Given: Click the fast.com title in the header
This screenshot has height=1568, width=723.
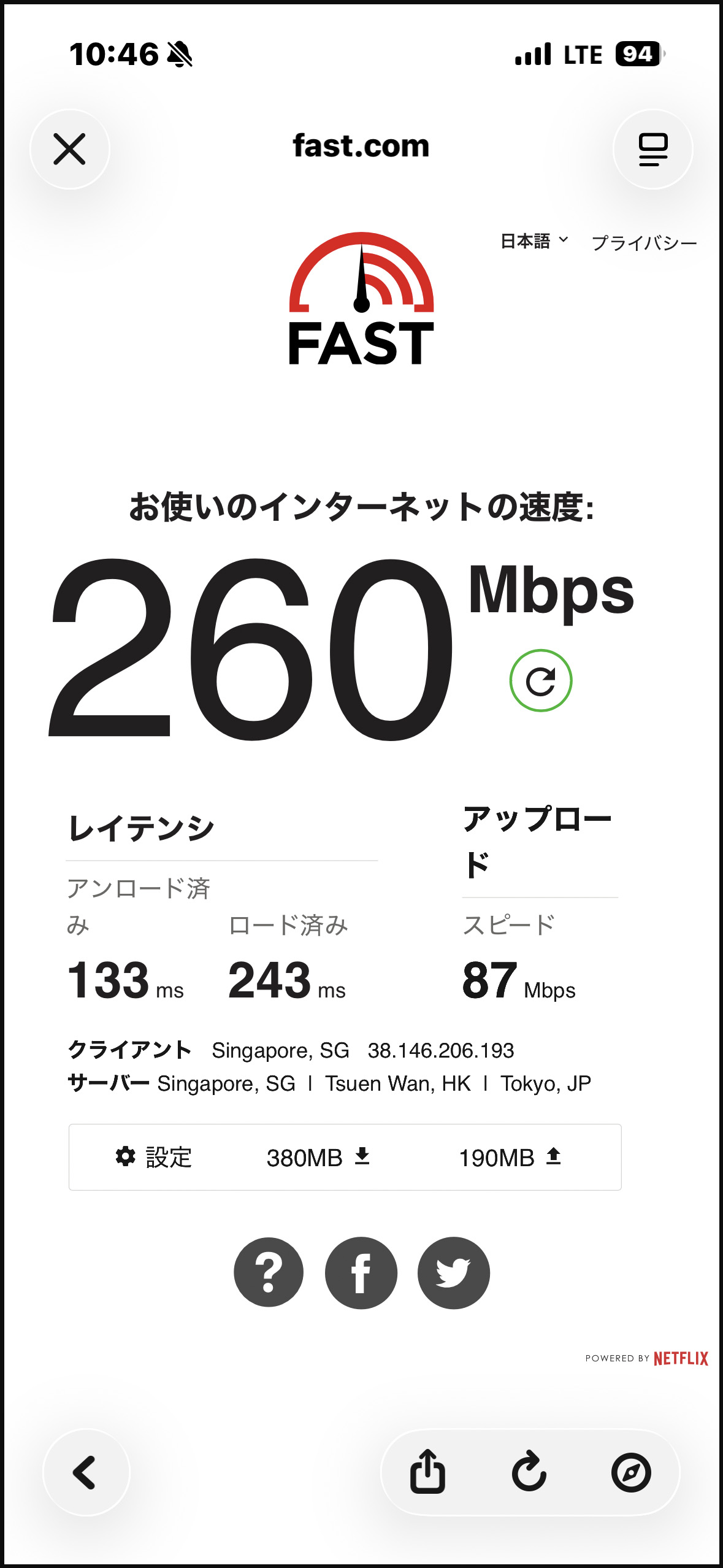Looking at the screenshot, I should point(361,146).
